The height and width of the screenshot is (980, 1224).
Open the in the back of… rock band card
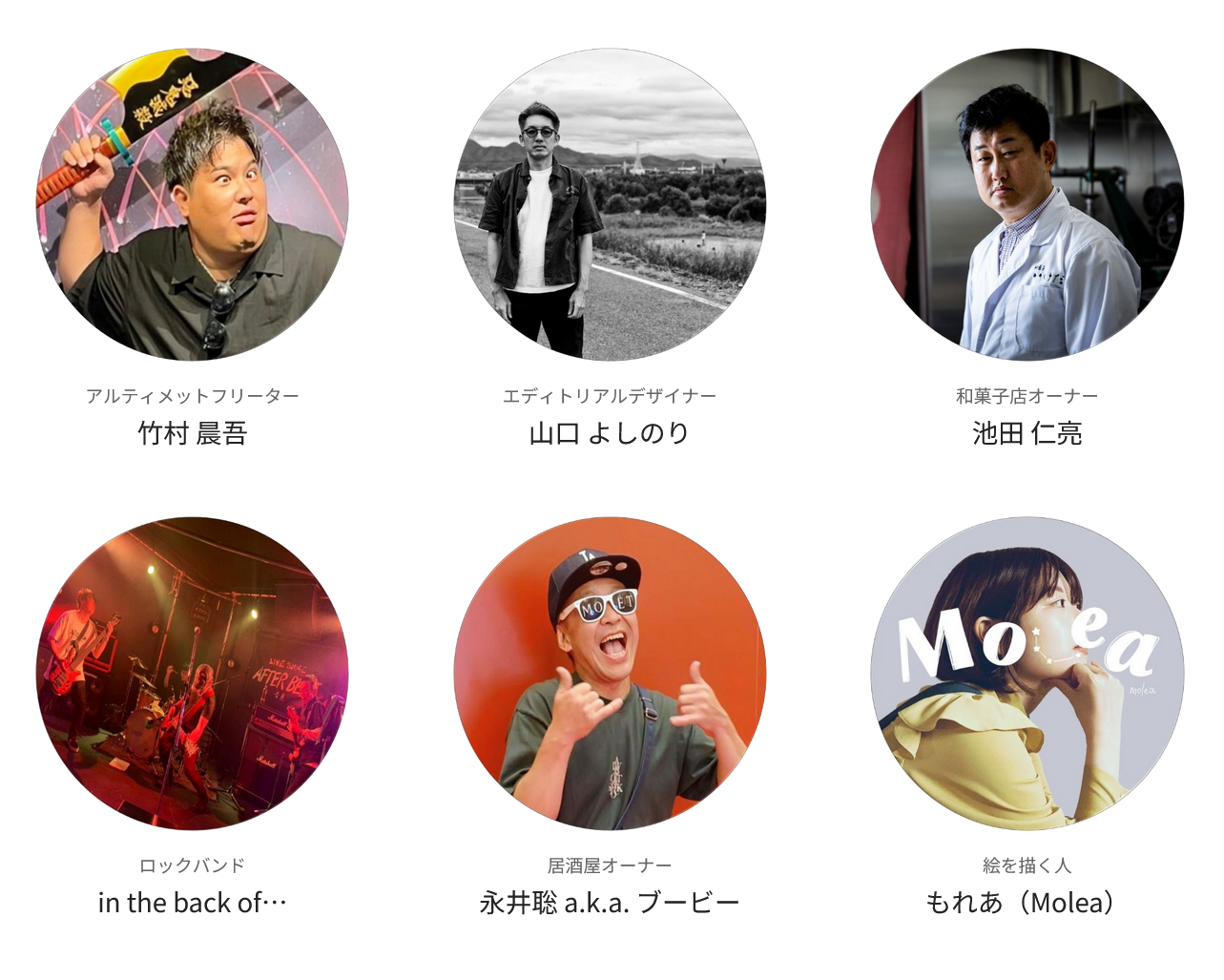click(193, 674)
